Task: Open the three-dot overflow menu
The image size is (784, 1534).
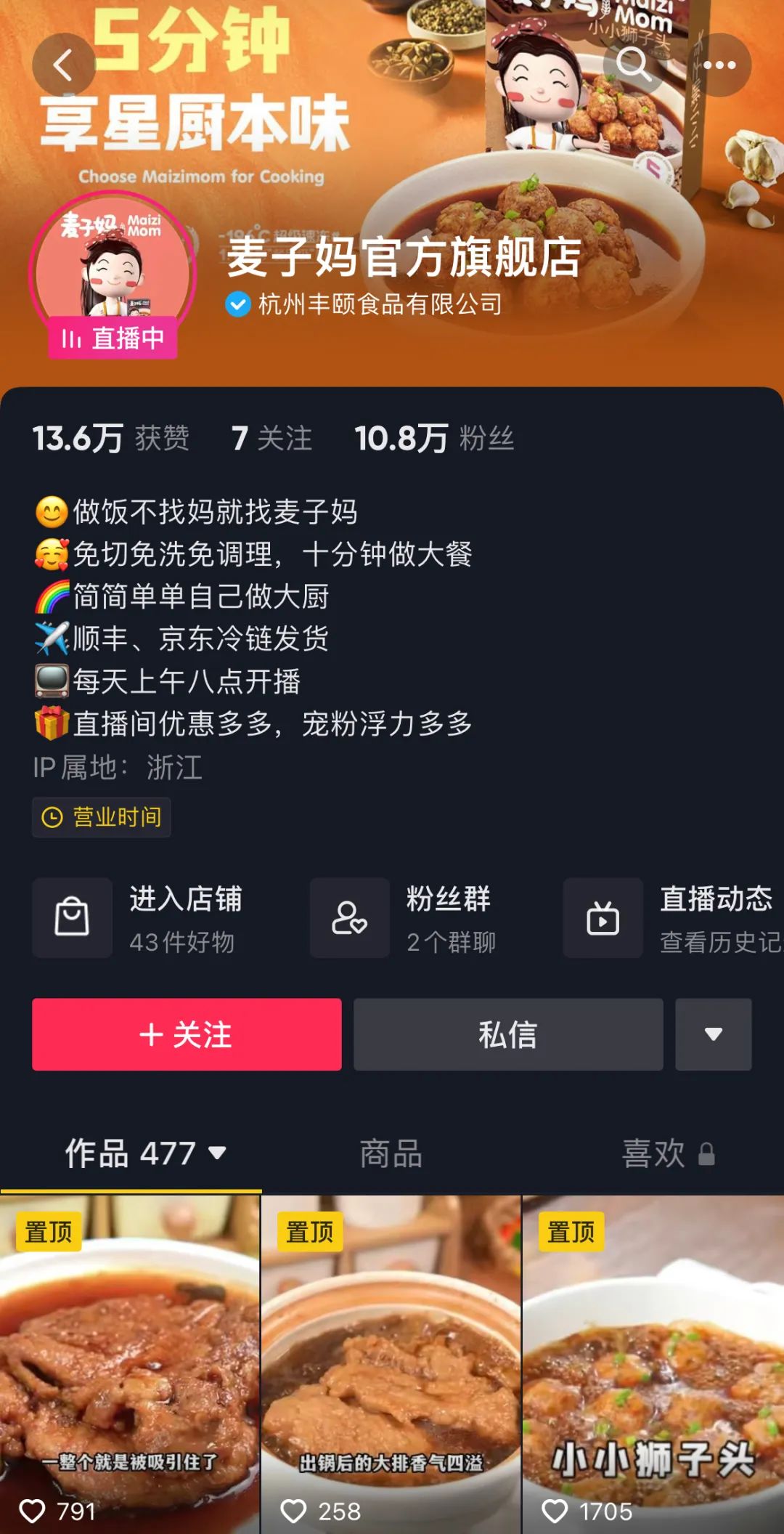Action: point(719,65)
